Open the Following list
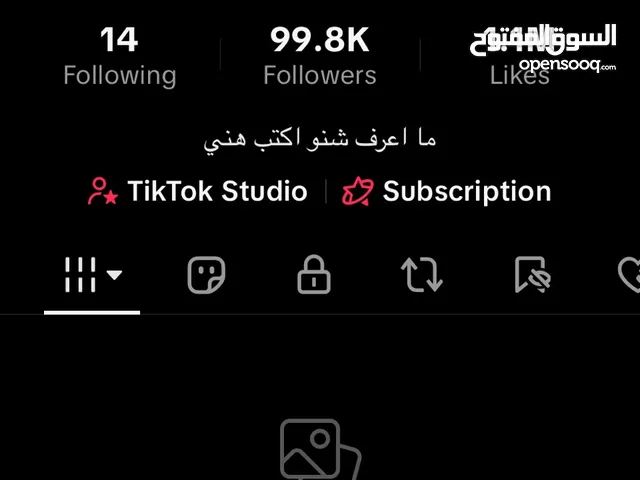 pos(119,57)
